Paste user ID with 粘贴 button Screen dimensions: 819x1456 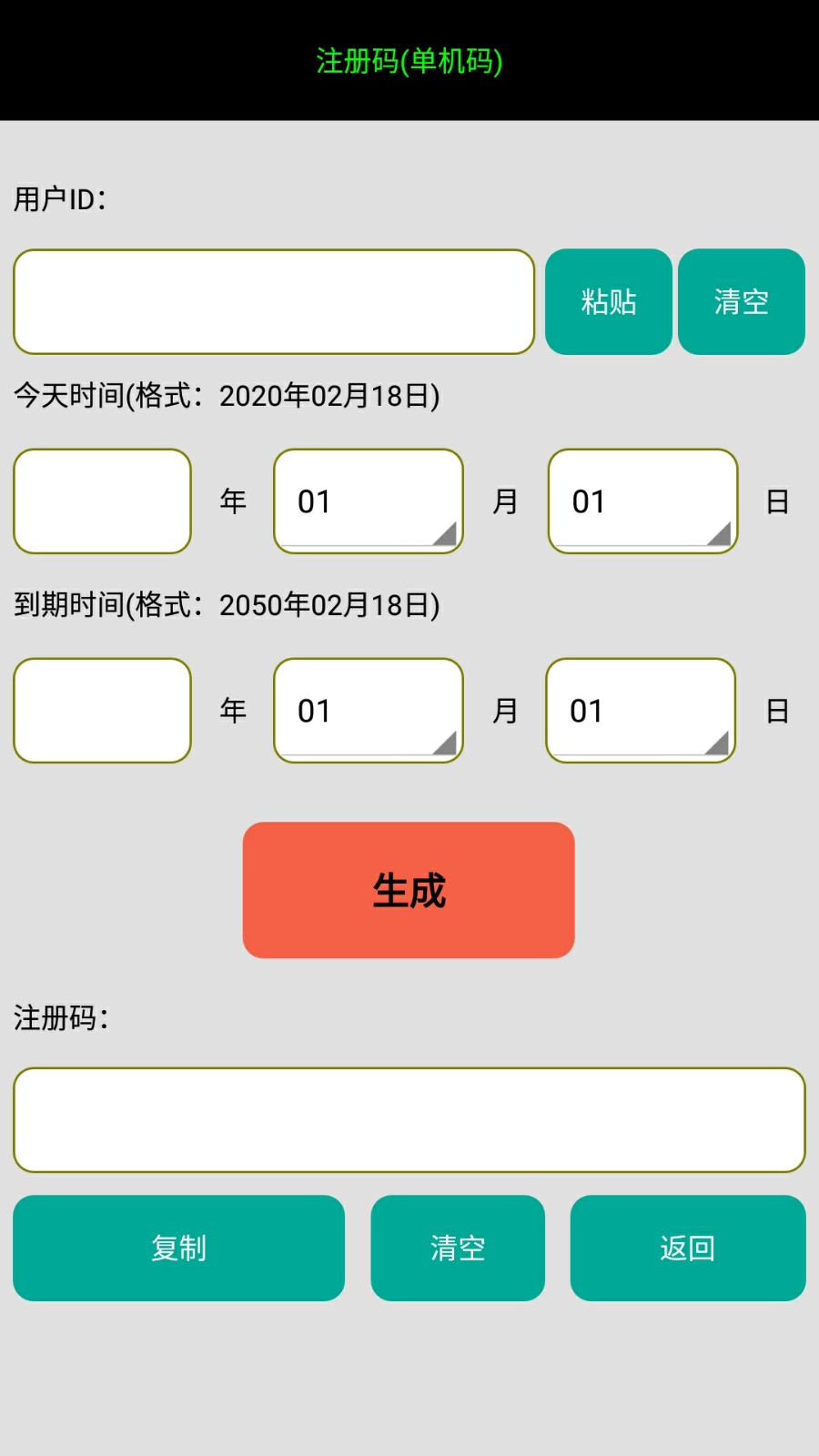click(609, 301)
